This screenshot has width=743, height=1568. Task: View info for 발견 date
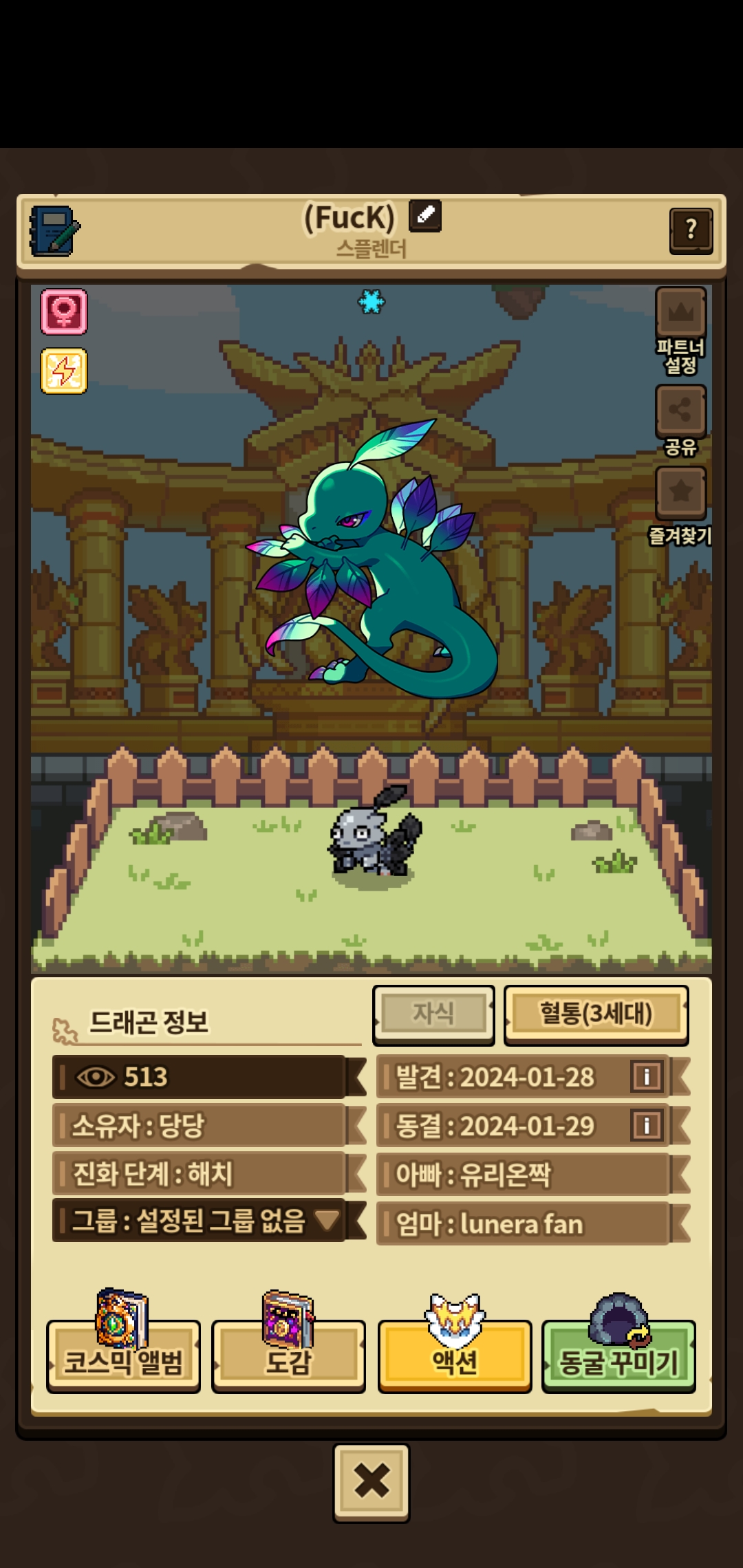click(647, 1076)
